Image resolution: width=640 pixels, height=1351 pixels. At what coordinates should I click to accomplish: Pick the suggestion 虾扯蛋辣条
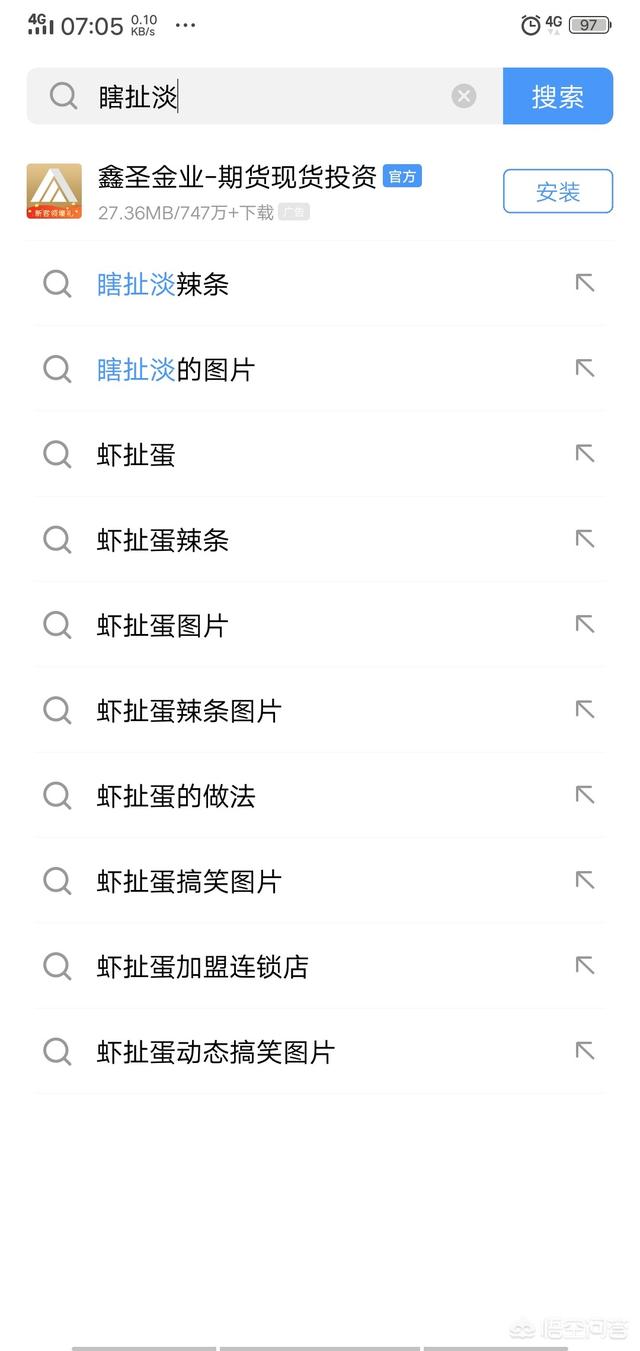click(x=163, y=541)
